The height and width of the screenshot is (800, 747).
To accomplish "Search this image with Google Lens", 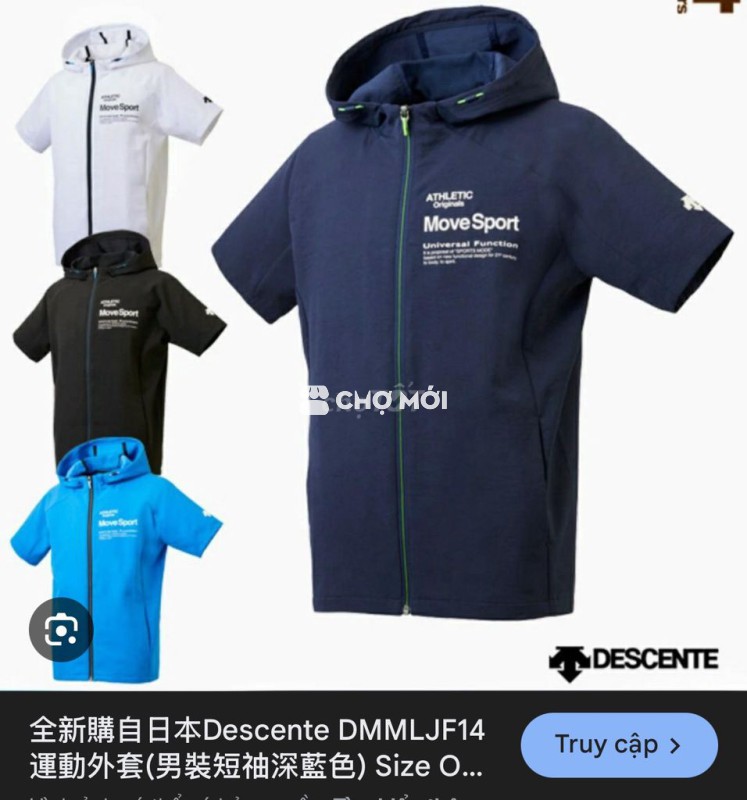I will (60, 629).
